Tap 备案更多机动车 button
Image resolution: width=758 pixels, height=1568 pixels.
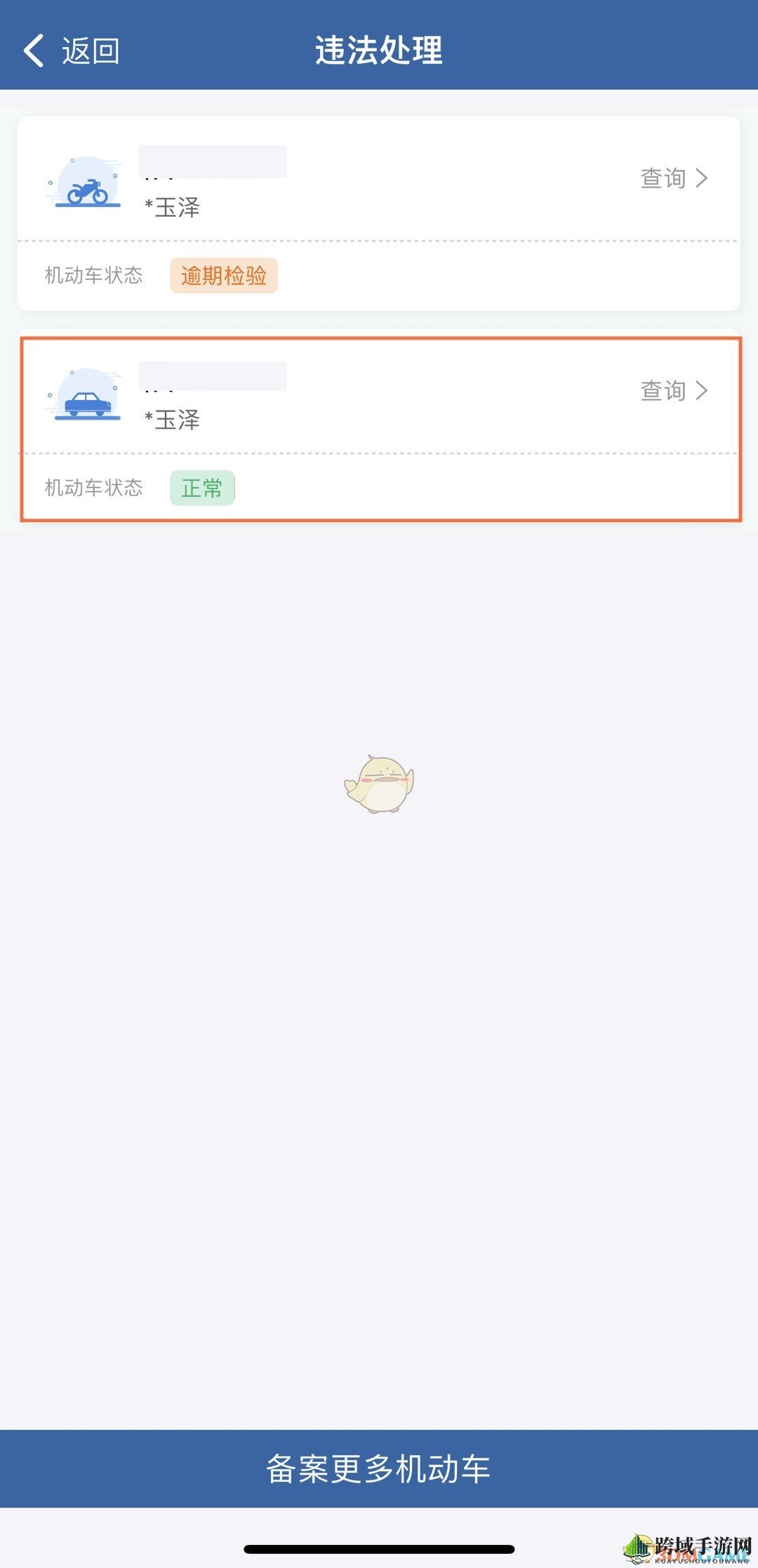tap(379, 1468)
